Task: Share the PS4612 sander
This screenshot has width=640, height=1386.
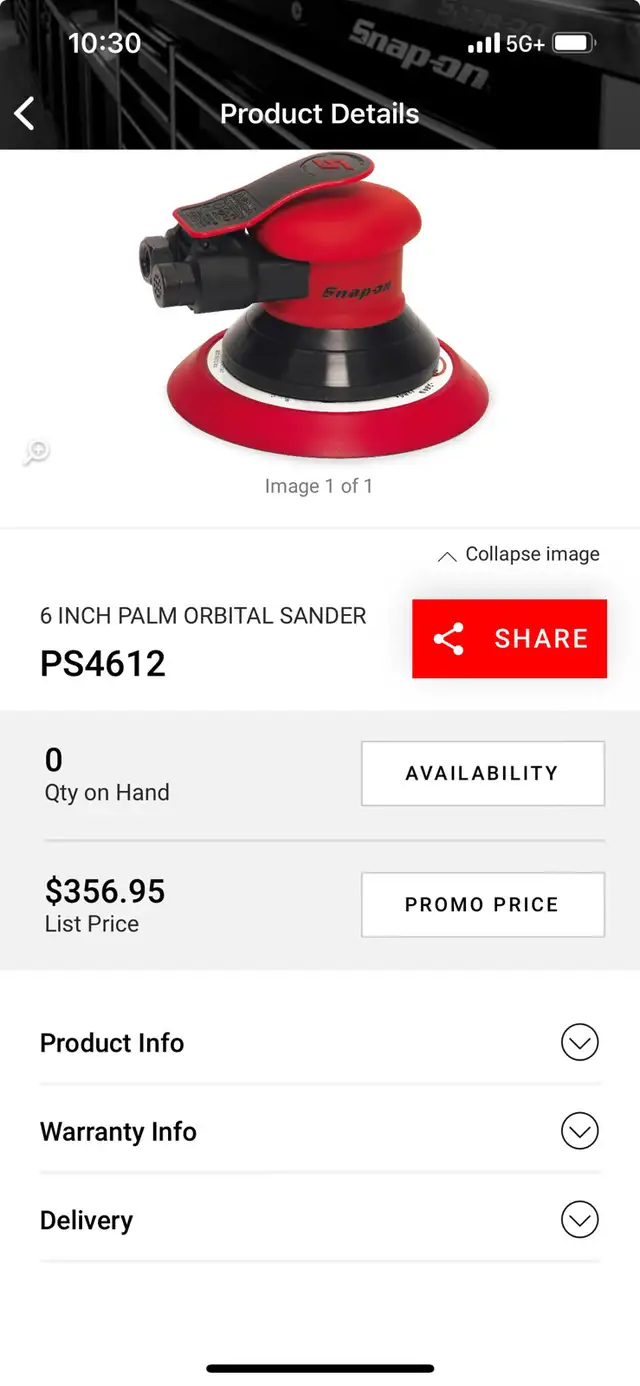Action: point(509,639)
